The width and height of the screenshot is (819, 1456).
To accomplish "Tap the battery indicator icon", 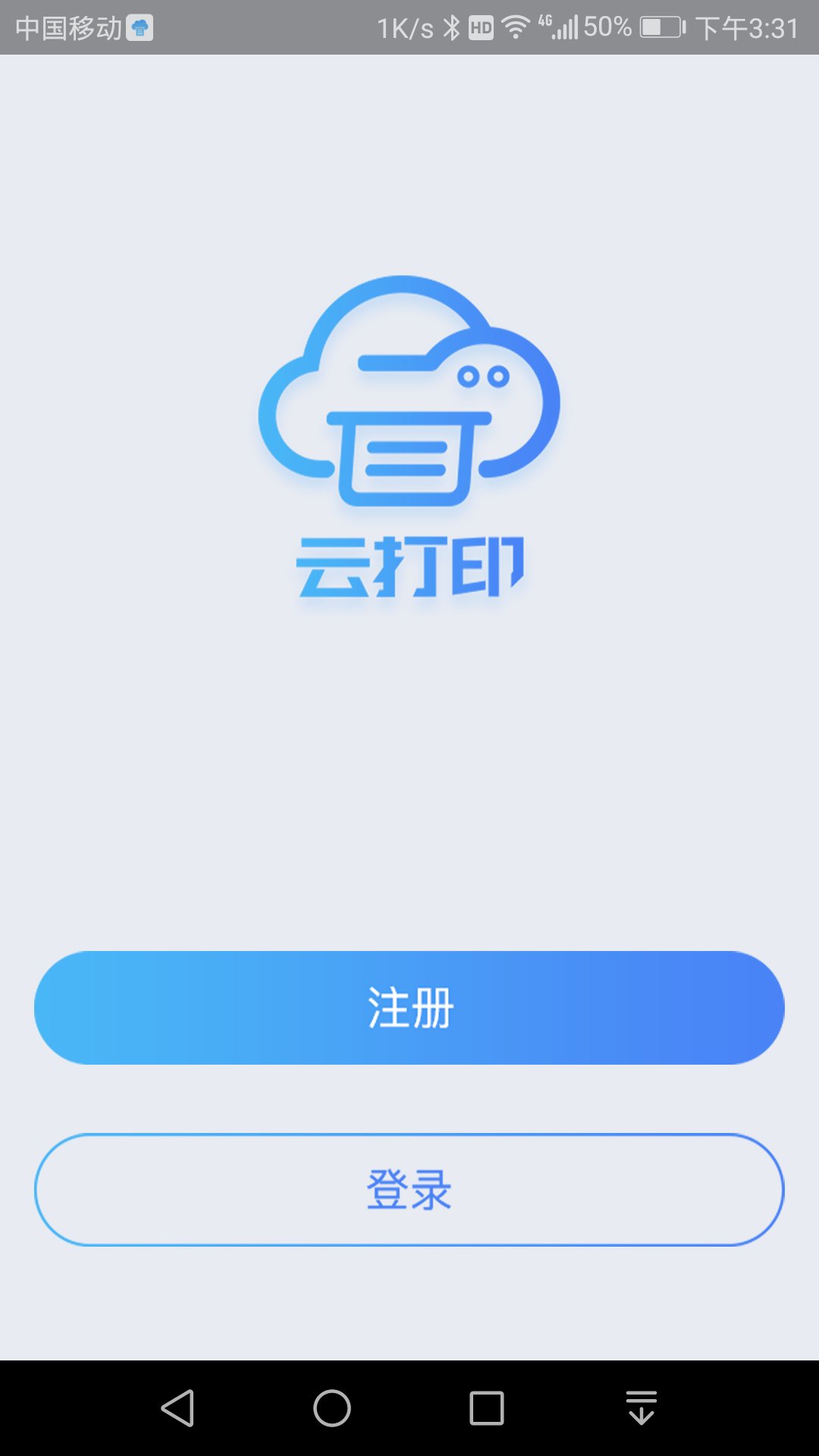I will point(661,26).
